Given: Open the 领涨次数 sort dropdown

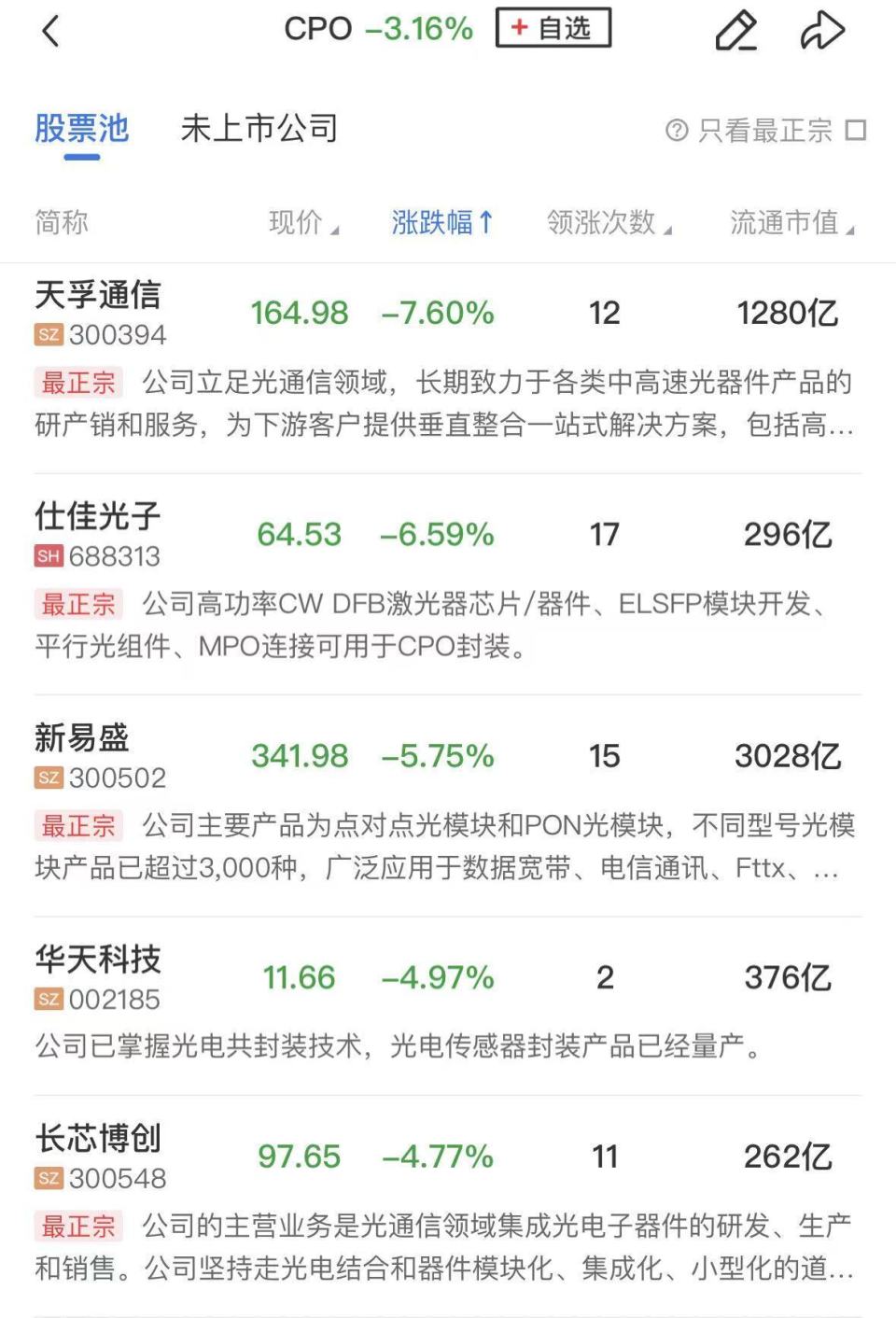Looking at the screenshot, I should (x=607, y=223).
